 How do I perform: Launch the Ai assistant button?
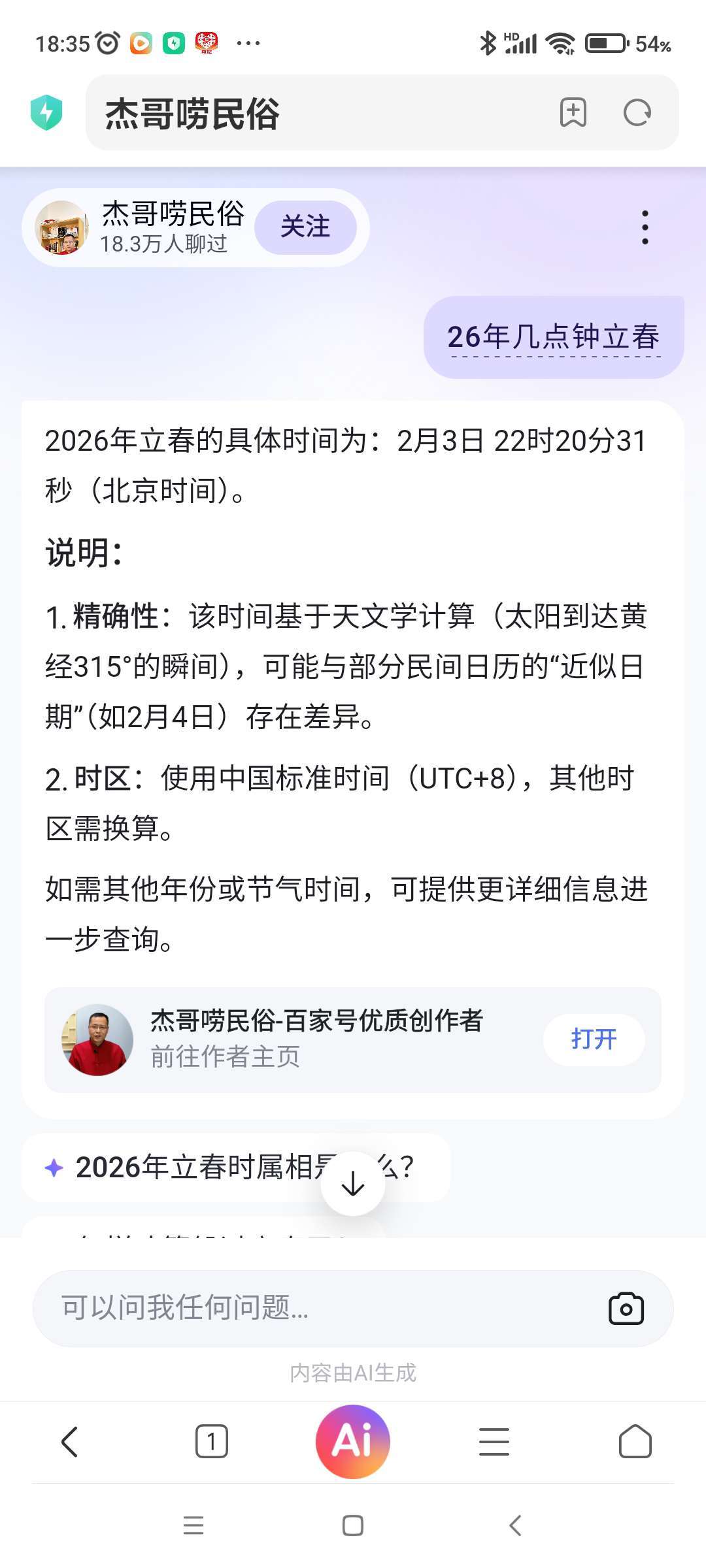353,1441
